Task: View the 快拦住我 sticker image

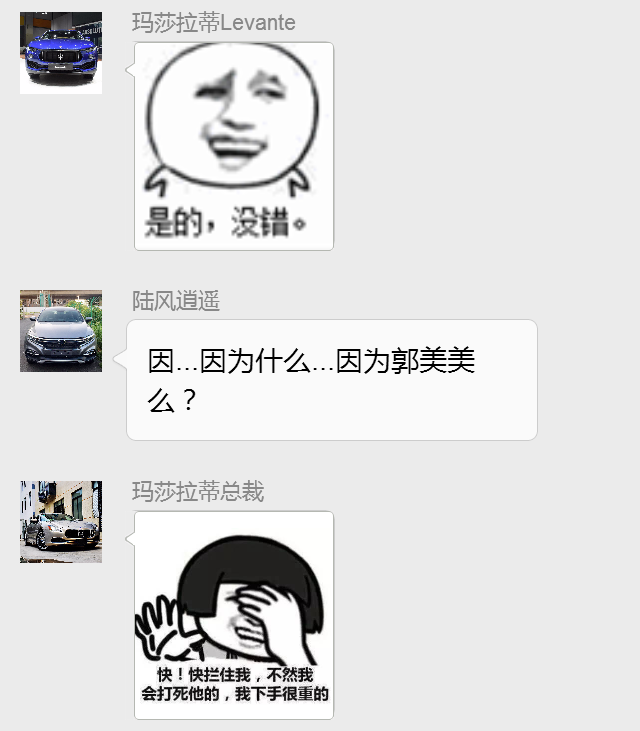Action: [234, 615]
